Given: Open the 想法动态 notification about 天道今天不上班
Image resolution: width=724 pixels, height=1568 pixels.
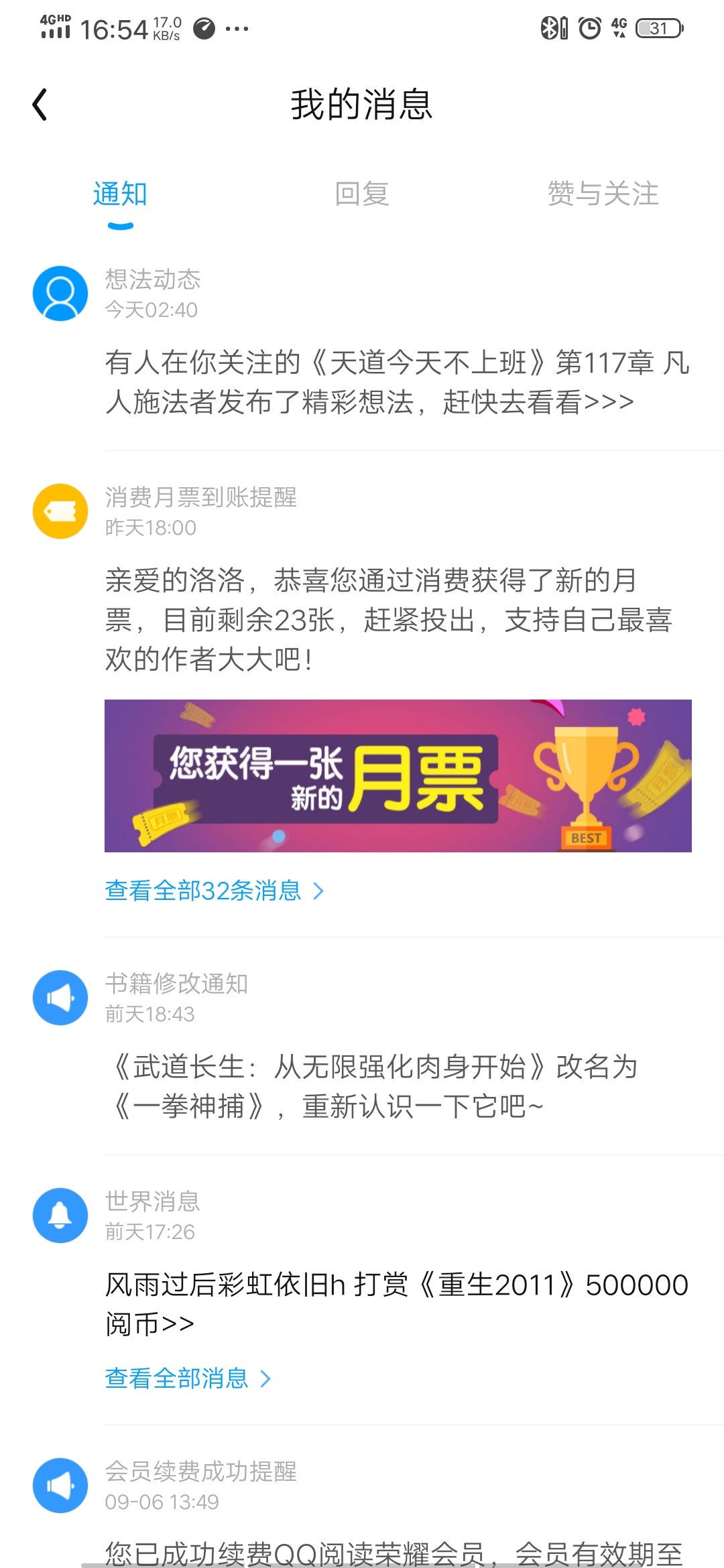Looking at the screenshot, I should point(397,382).
